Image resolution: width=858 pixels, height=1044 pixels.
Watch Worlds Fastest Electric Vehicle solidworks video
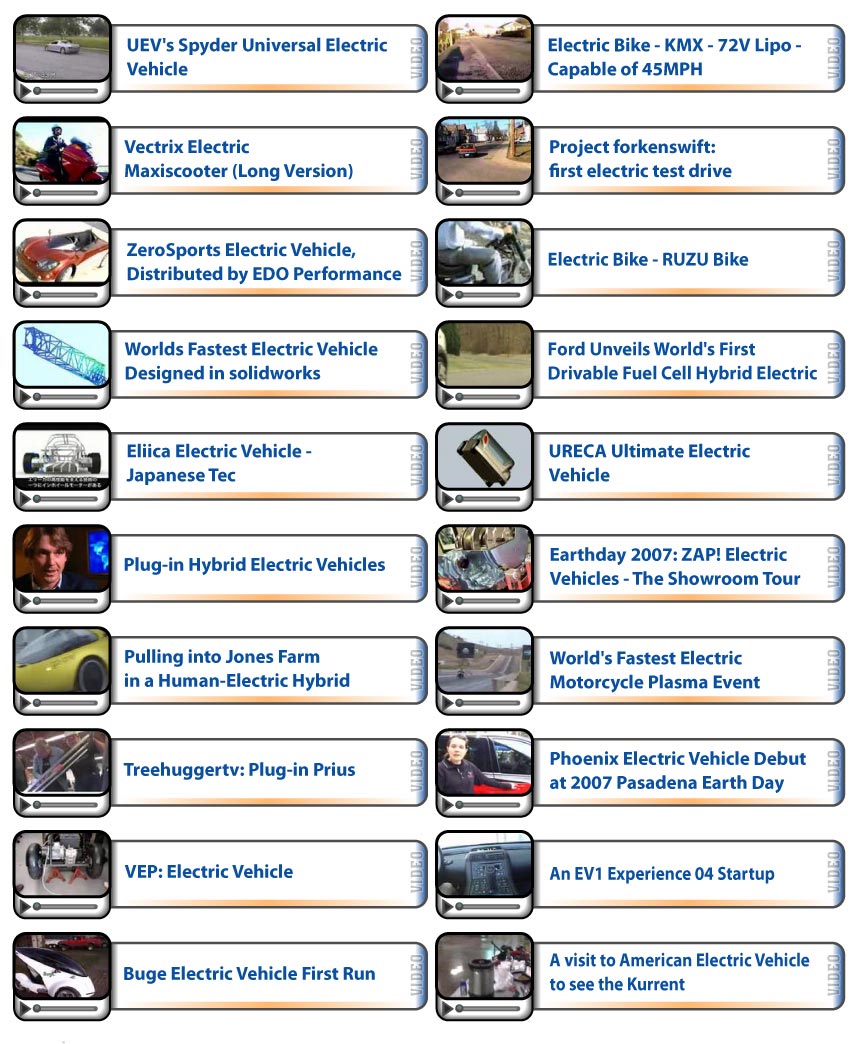point(250,361)
